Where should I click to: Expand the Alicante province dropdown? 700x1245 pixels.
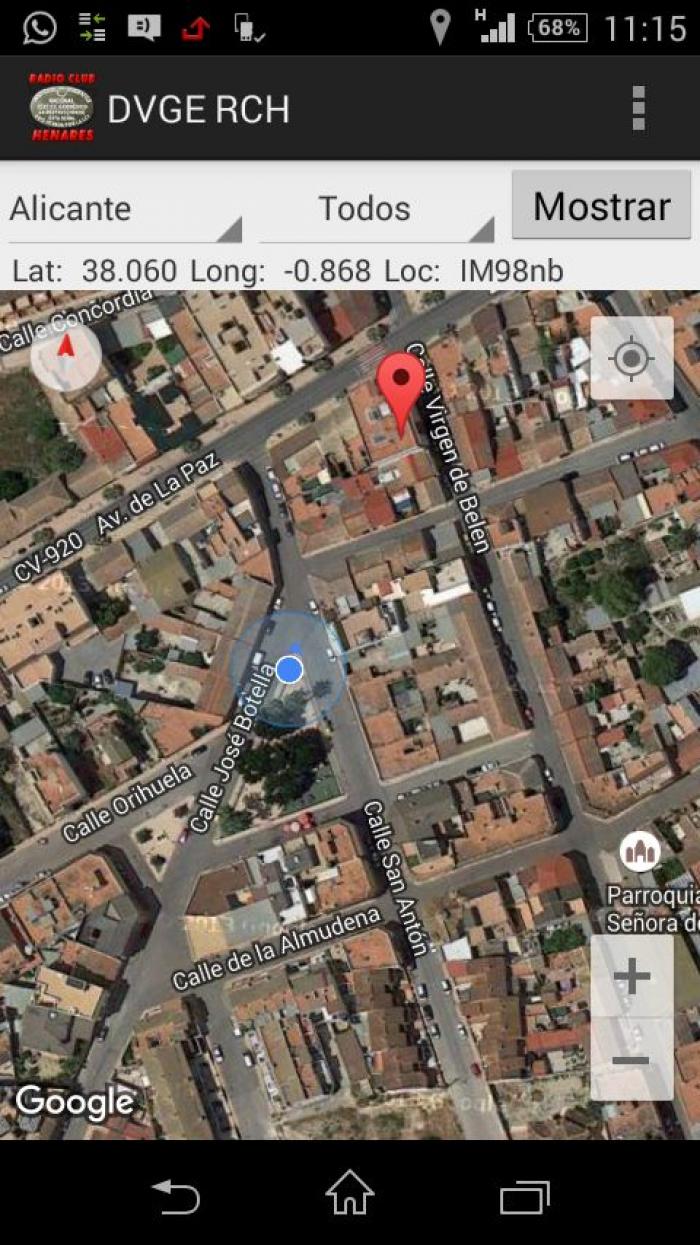125,208
